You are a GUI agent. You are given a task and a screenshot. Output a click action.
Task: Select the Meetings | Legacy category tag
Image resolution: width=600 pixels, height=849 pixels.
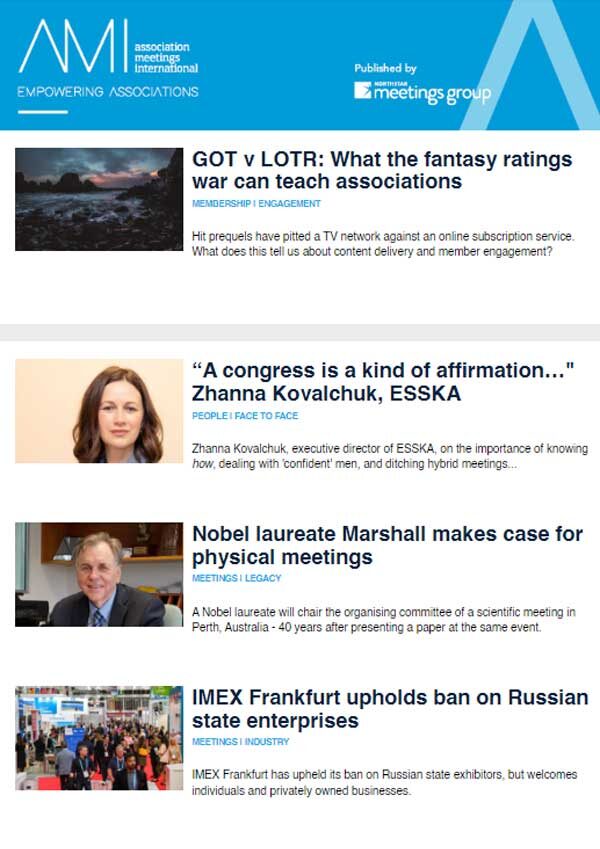coord(237,578)
